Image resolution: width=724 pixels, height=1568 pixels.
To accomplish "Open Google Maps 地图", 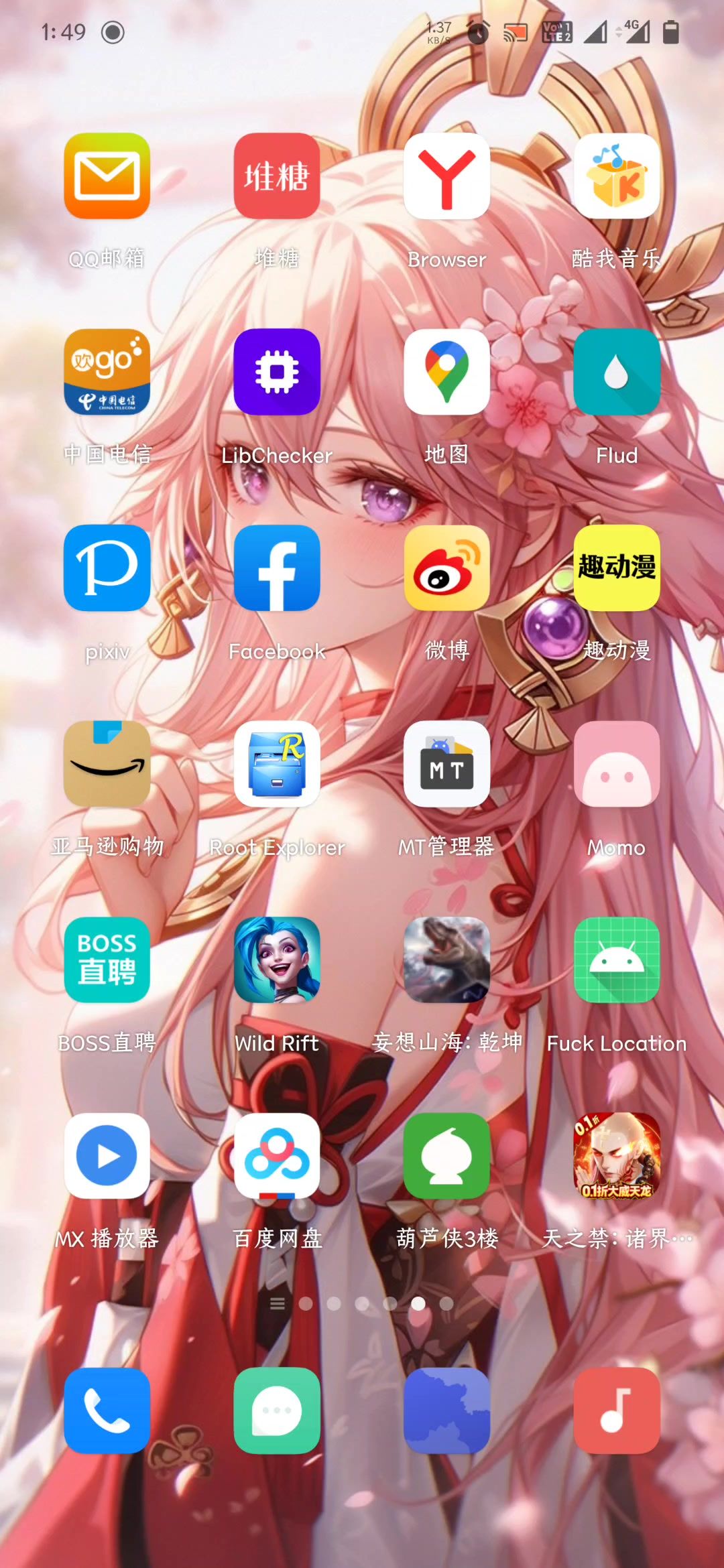I will (446, 372).
